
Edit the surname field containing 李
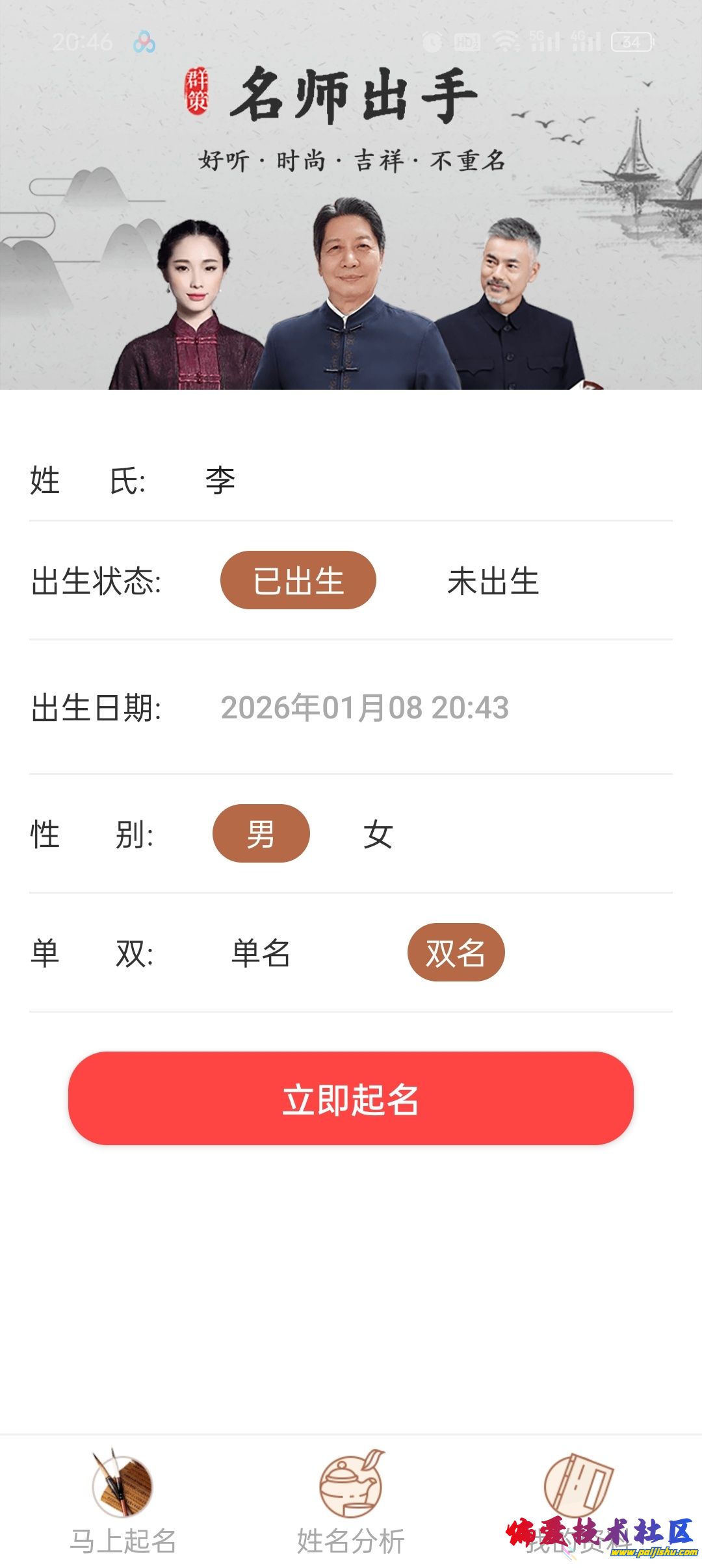click(x=390, y=481)
